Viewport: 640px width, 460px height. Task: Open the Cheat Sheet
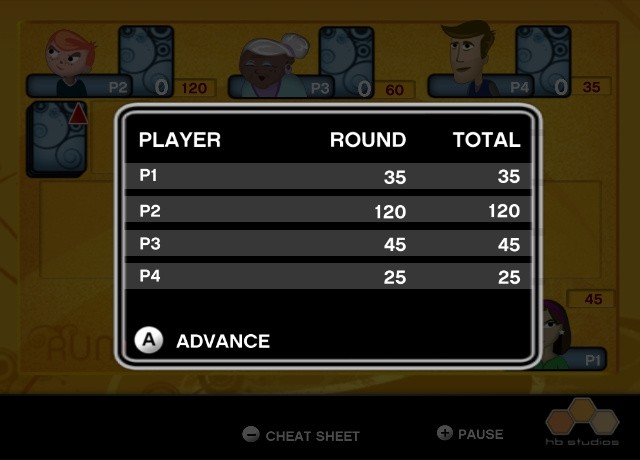point(301,436)
